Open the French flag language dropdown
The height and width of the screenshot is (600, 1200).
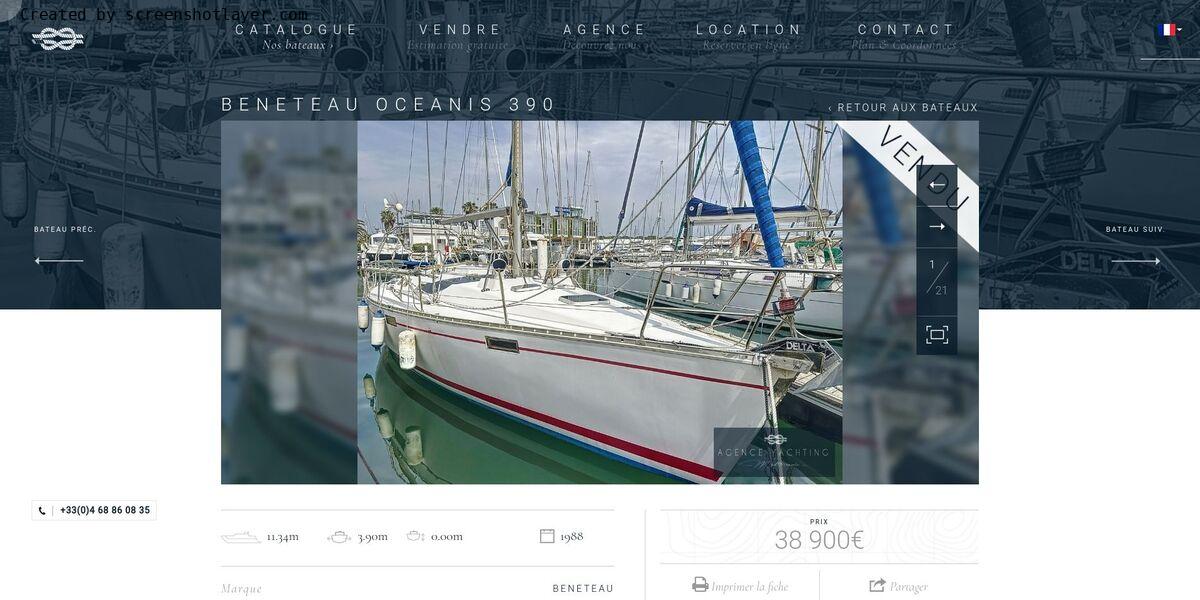point(1169,30)
